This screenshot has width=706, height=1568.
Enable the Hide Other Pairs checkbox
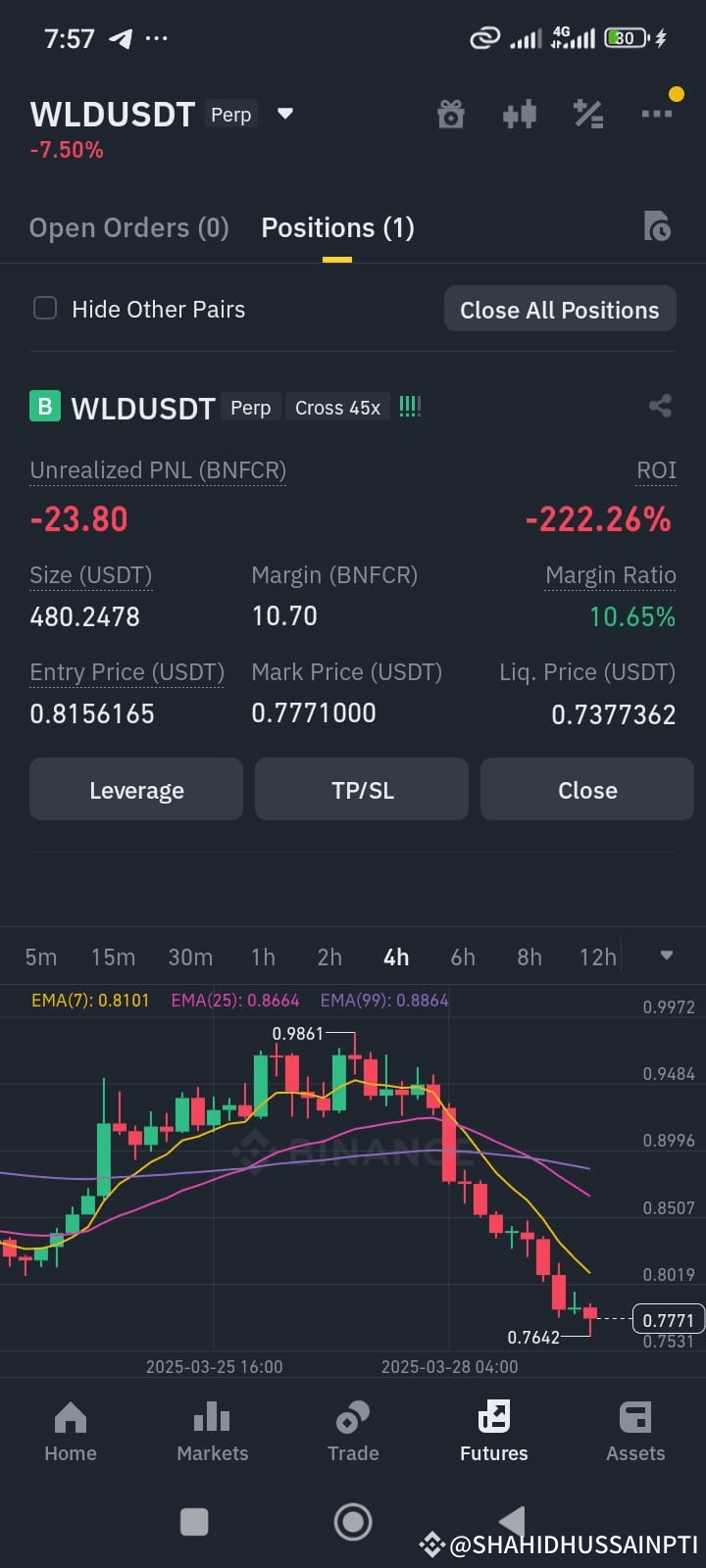(45, 308)
